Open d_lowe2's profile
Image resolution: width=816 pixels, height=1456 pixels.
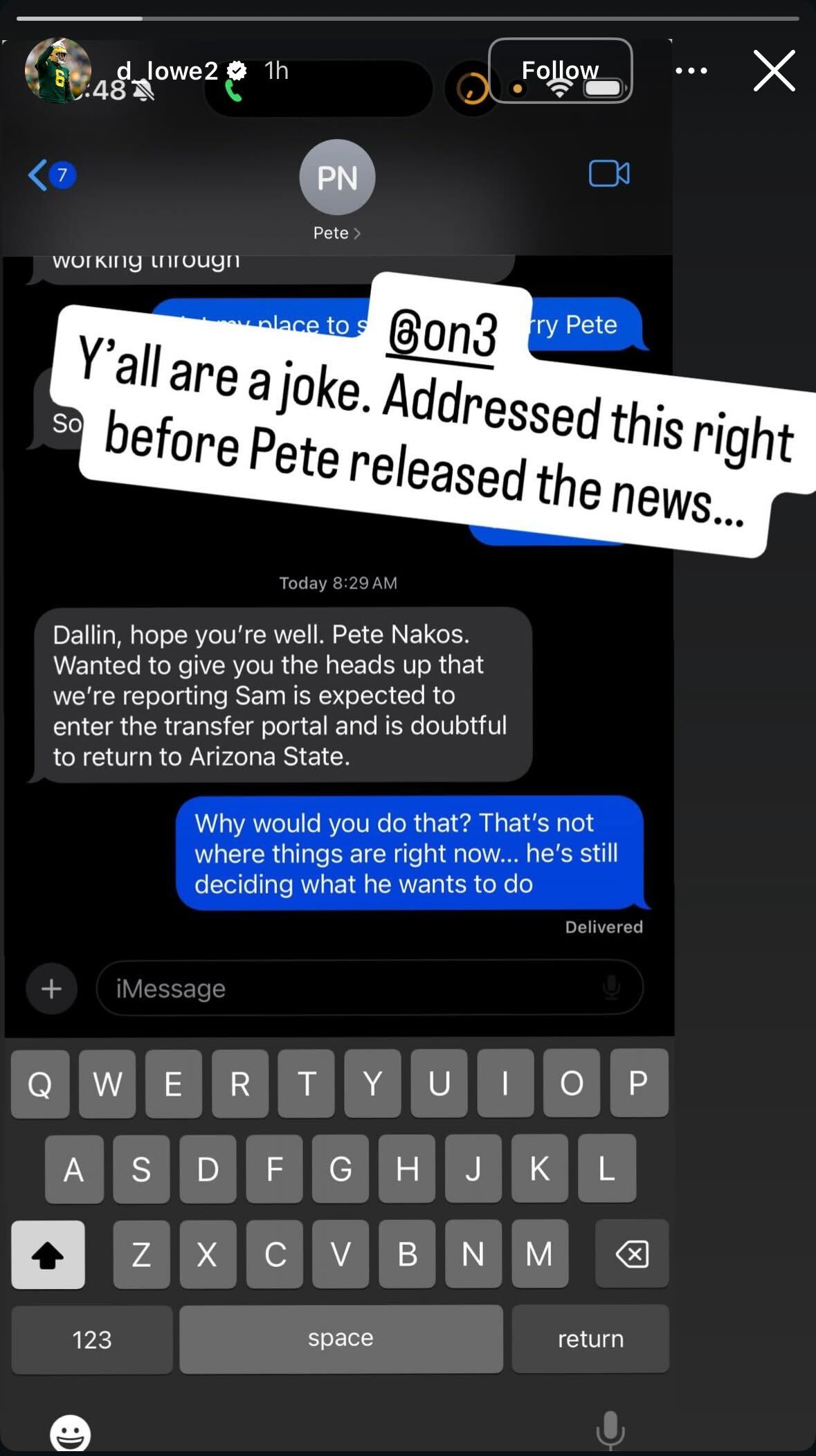click(x=59, y=71)
